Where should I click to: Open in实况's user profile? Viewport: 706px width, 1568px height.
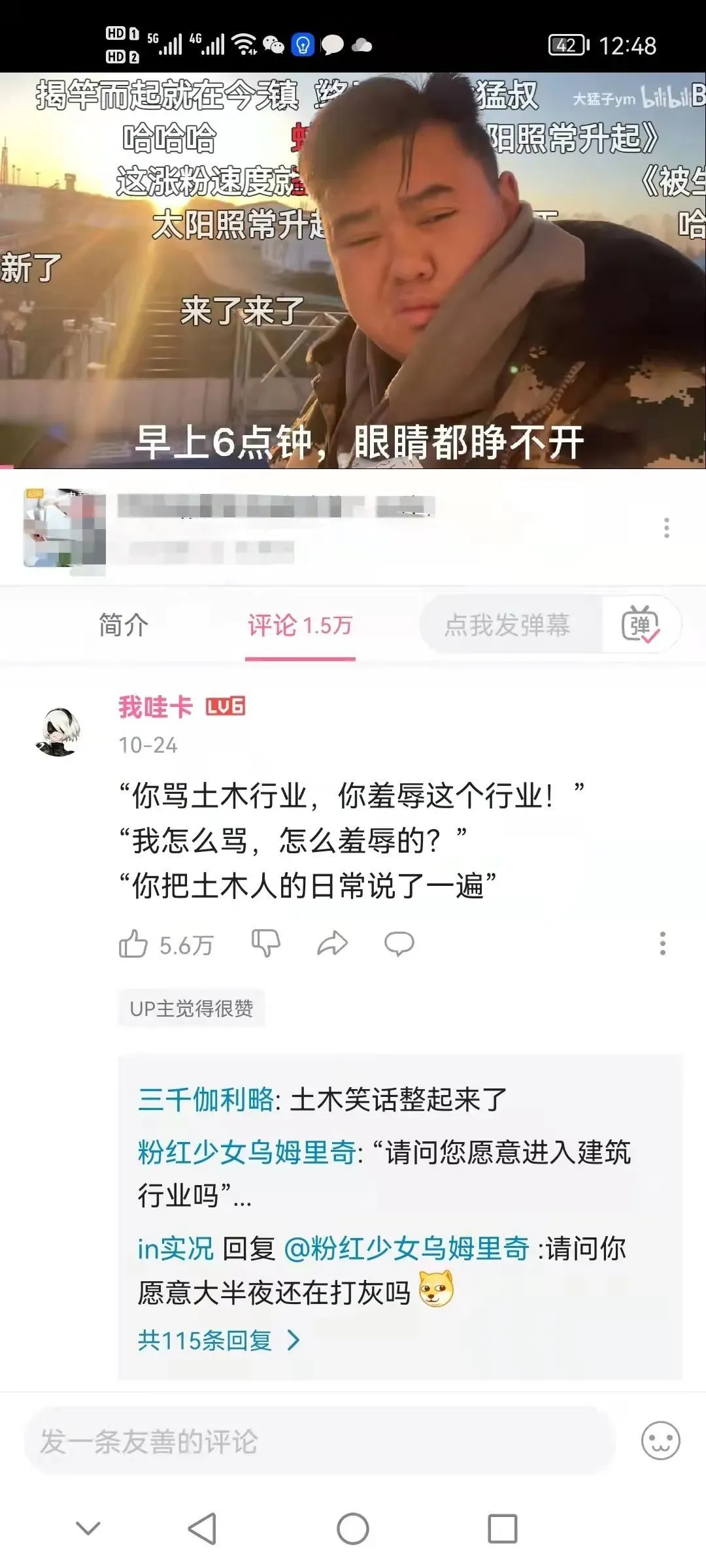click(175, 1249)
